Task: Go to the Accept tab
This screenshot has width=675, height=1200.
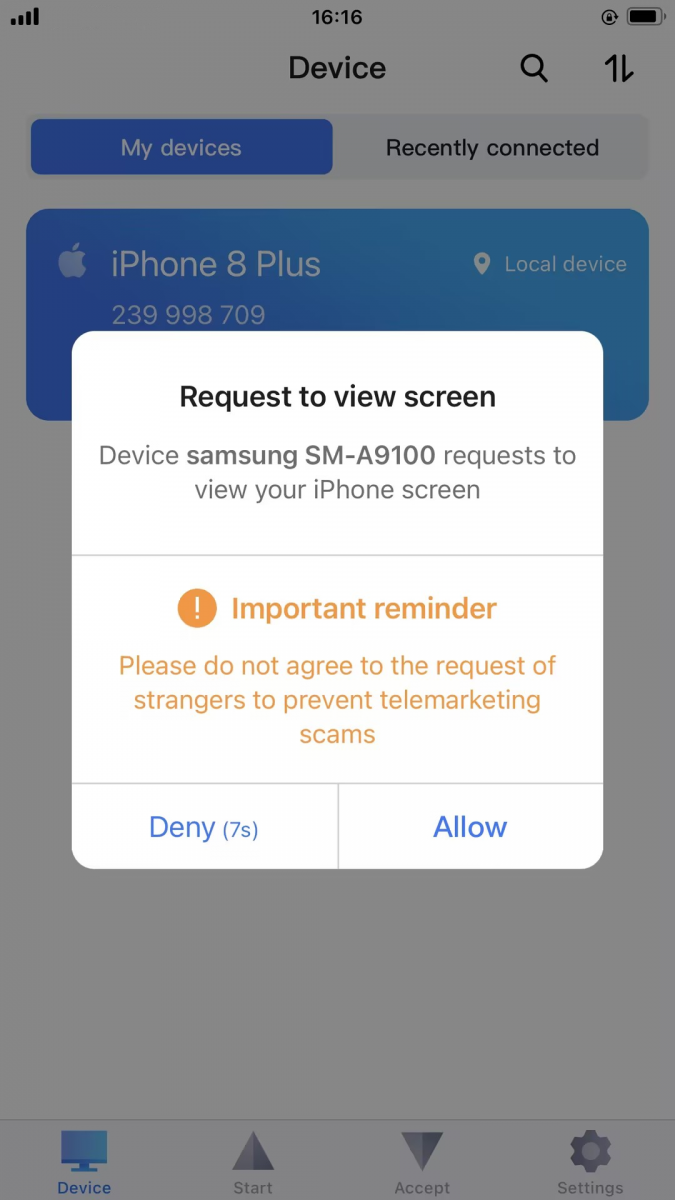Action: tap(422, 1162)
